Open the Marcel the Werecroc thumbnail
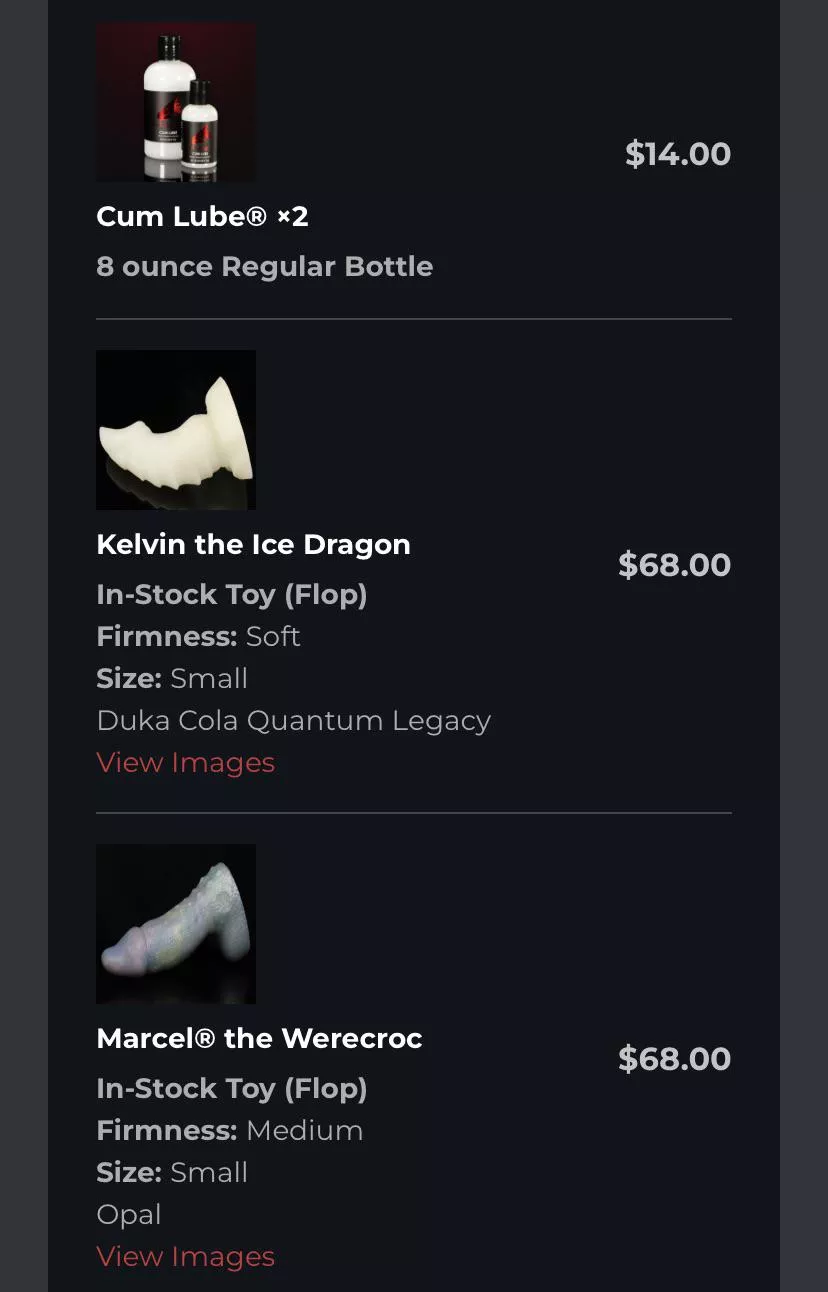This screenshot has height=1292, width=828. (175, 923)
